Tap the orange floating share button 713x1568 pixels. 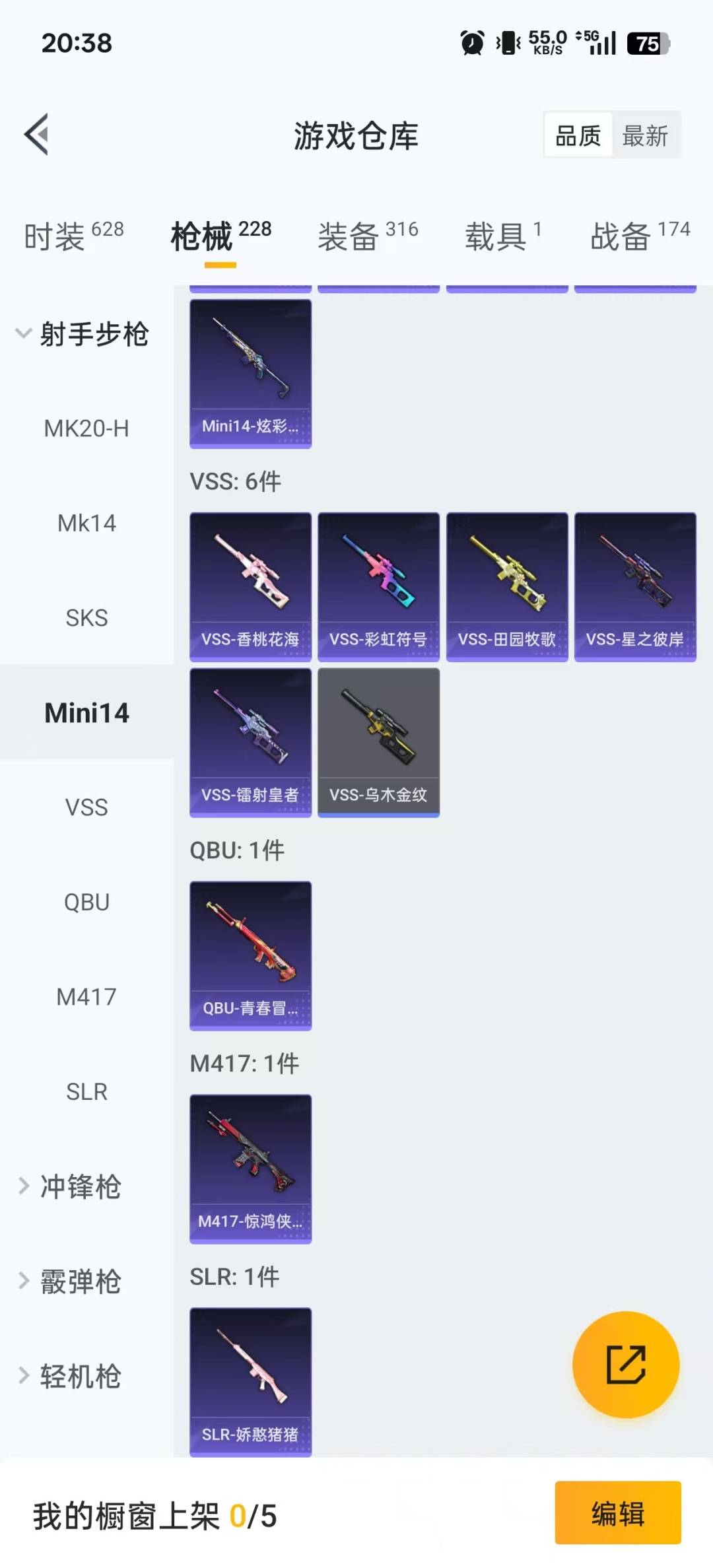tap(625, 1364)
